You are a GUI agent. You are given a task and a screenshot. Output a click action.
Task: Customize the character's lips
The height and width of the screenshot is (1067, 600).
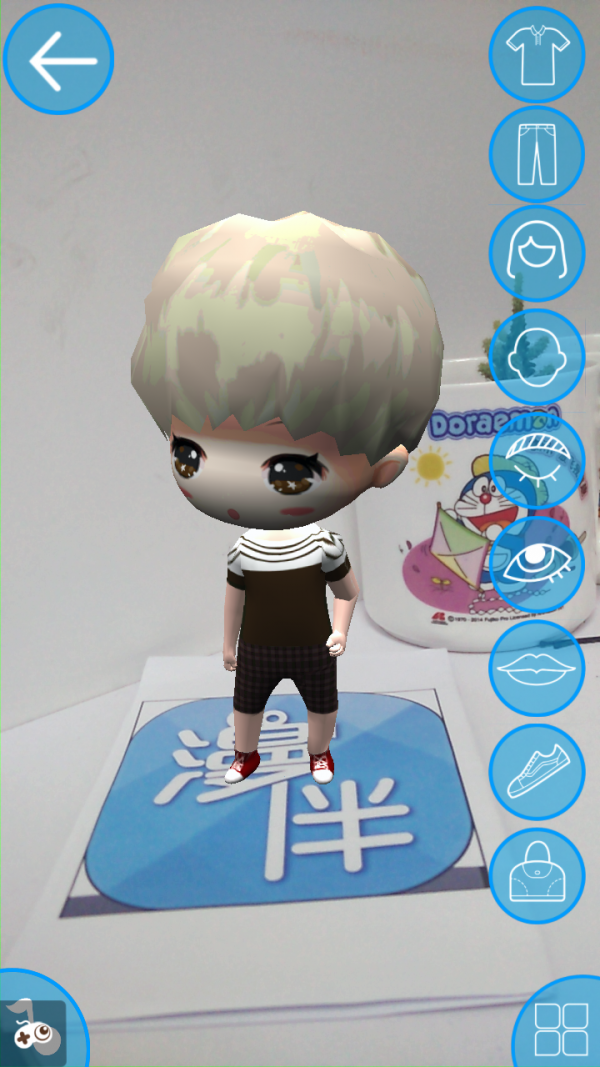tap(537, 667)
